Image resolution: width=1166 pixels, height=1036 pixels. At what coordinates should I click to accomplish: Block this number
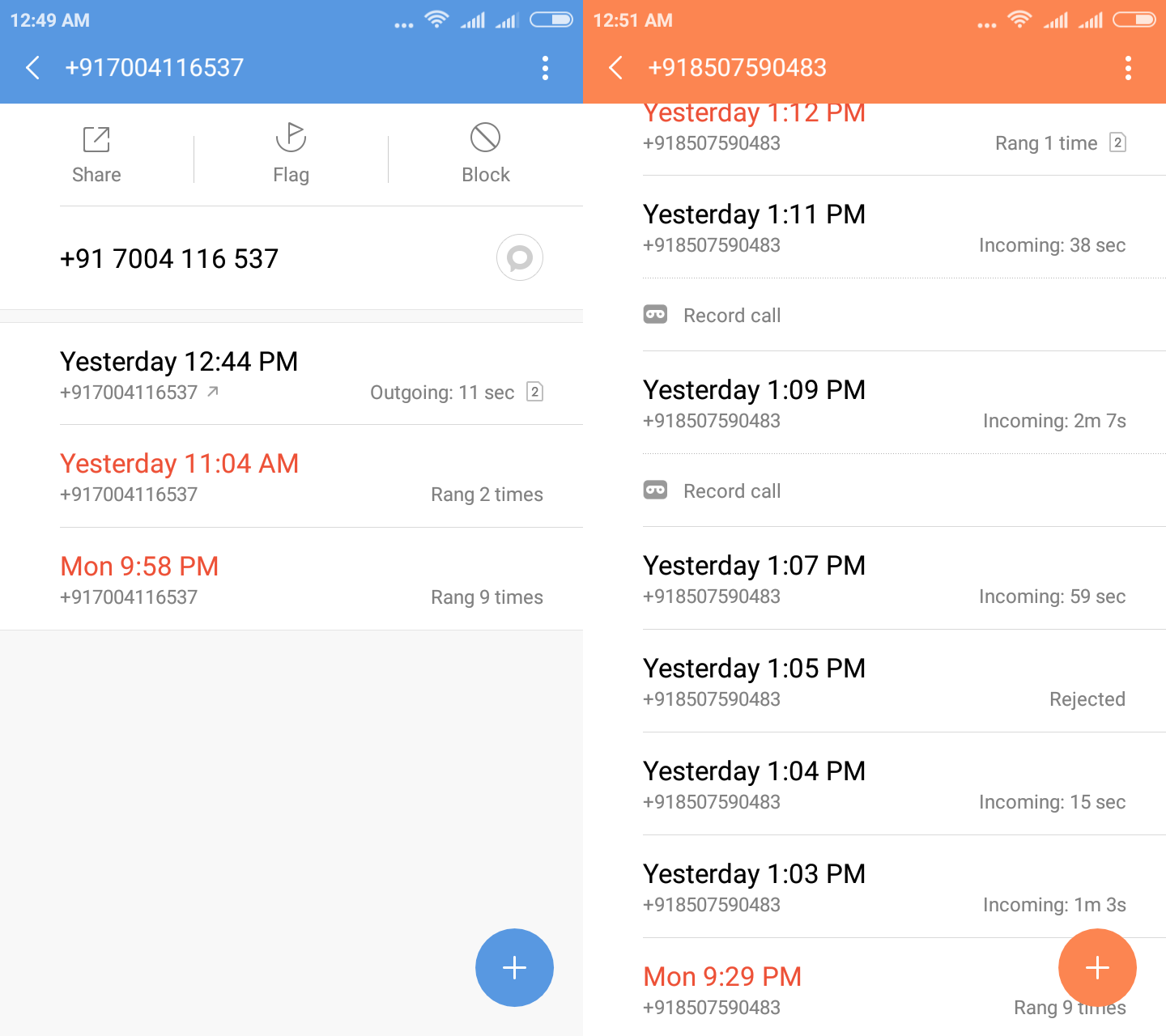point(485,155)
